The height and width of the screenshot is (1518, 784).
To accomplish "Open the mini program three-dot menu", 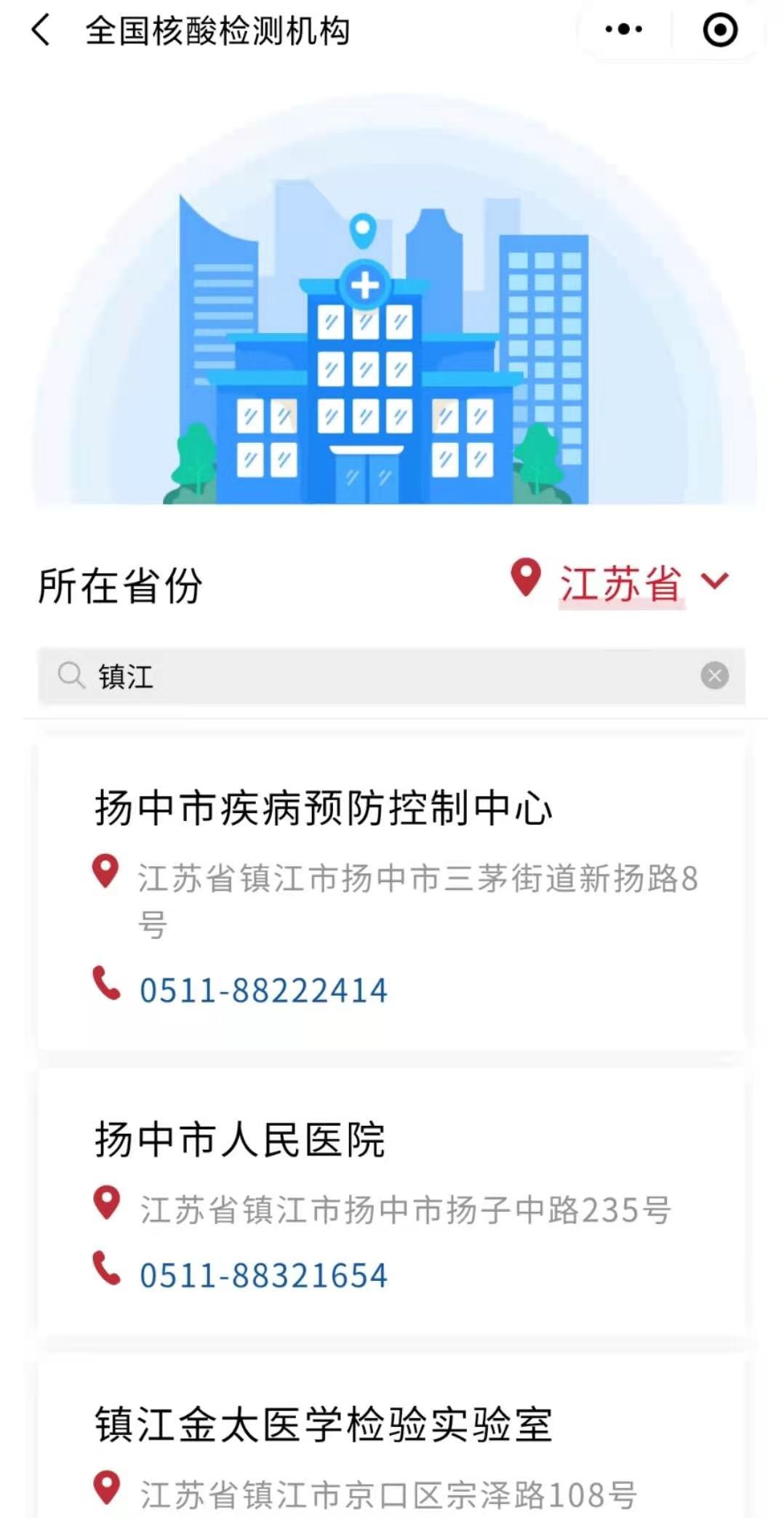I will pyautogui.click(x=623, y=30).
